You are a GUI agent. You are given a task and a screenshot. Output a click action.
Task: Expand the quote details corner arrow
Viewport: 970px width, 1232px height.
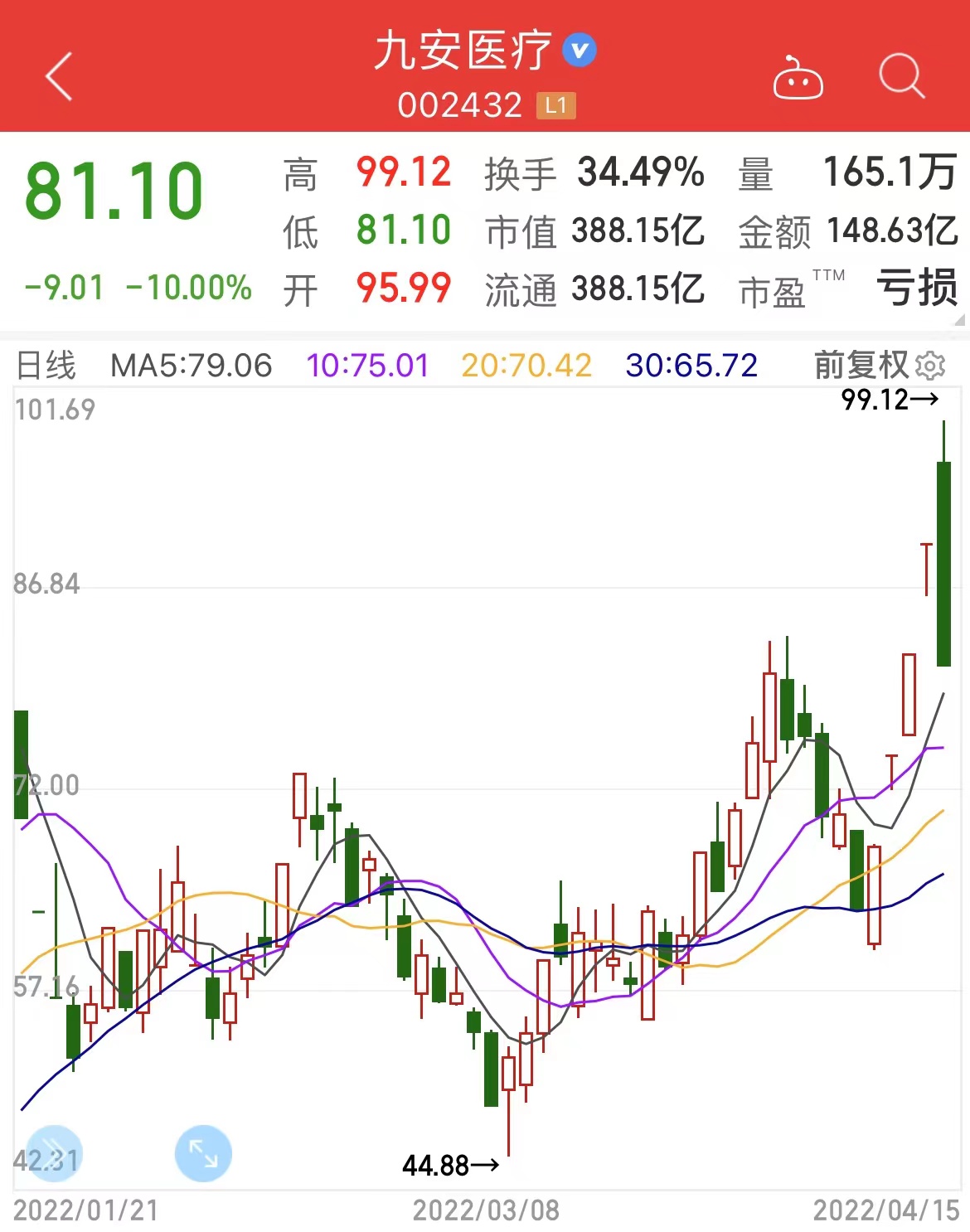click(x=960, y=320)
